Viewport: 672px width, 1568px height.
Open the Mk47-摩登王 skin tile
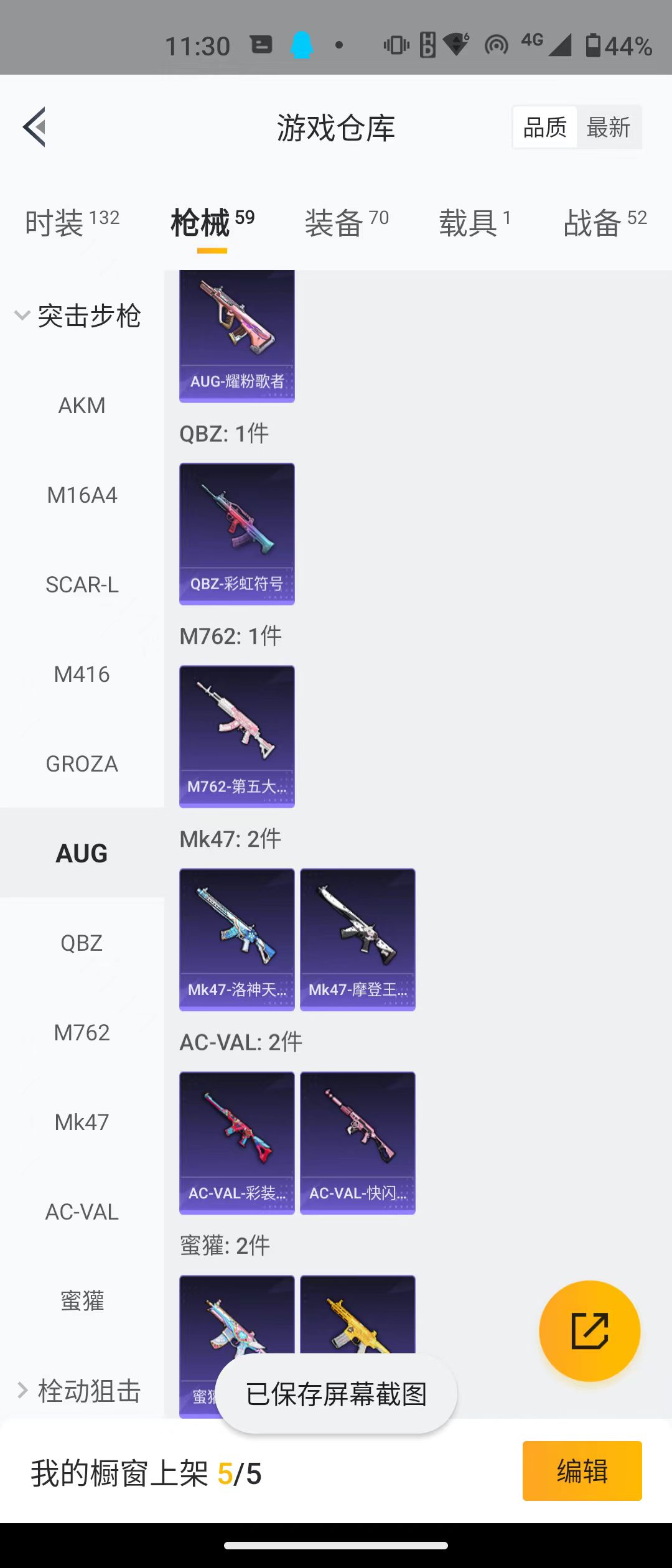tap(358, 939)
